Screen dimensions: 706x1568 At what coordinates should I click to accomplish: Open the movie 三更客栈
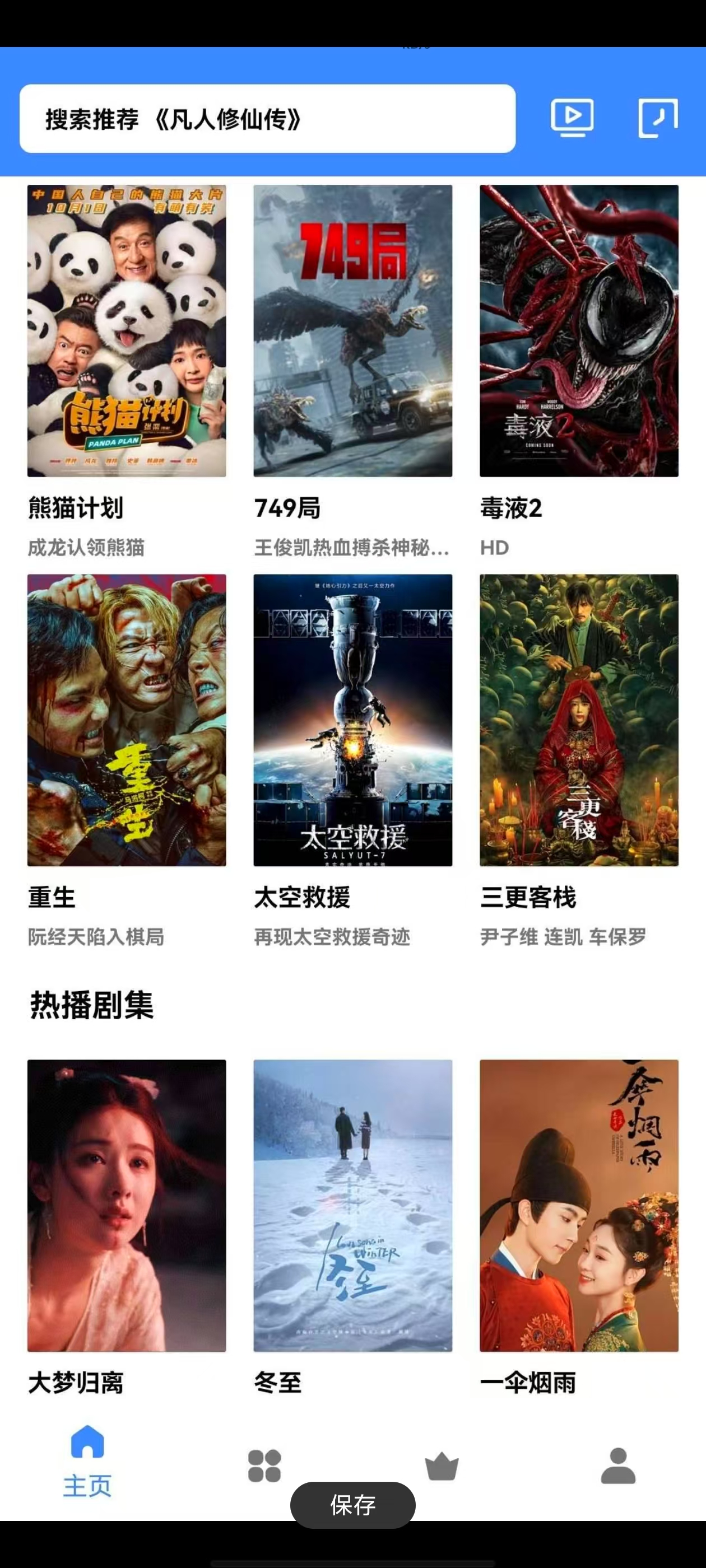[x=579, y=720]
